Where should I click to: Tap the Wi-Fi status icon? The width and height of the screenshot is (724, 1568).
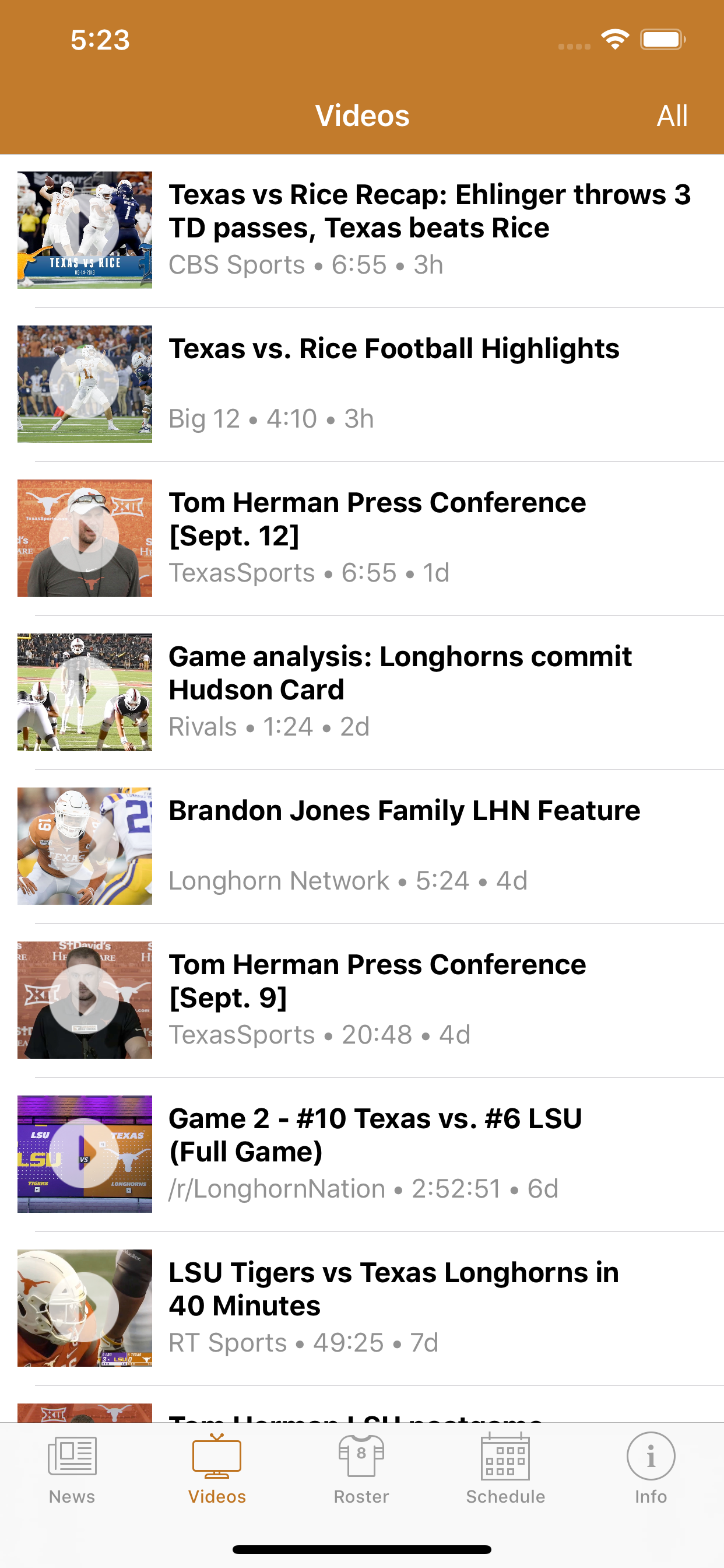pyautogui.click(x=614, y=39)
